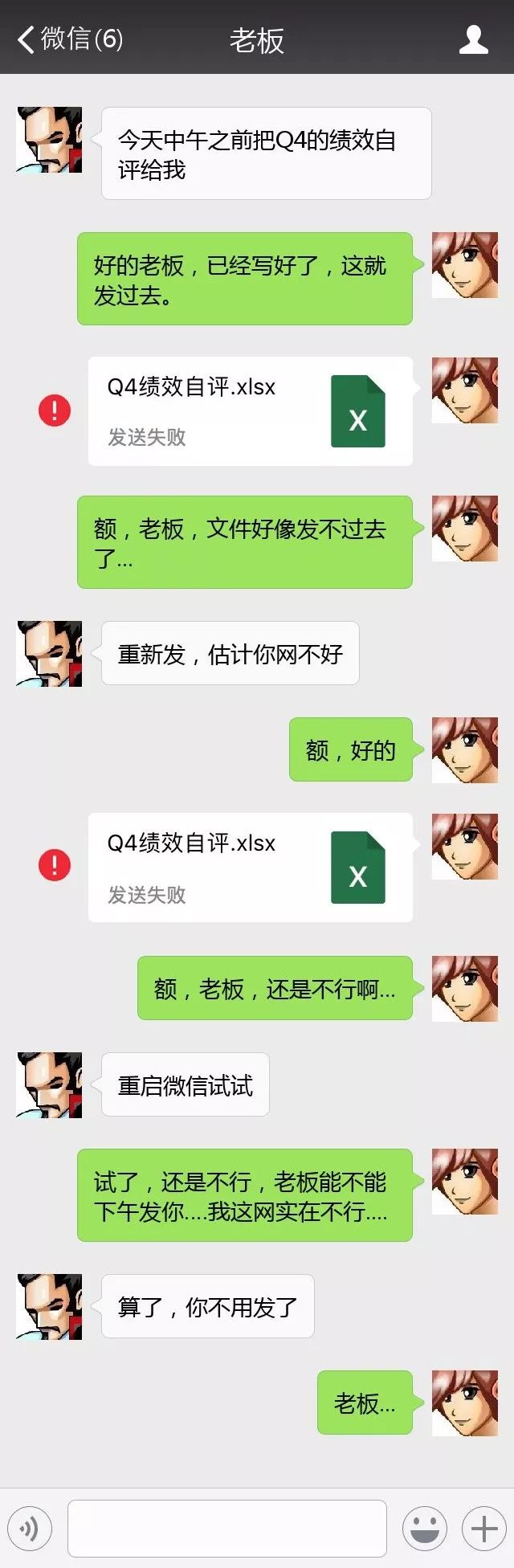Image resolution: width=514 pixels, height=1568 pixels.
Task: Tap the message text field
Action: 227,1527
